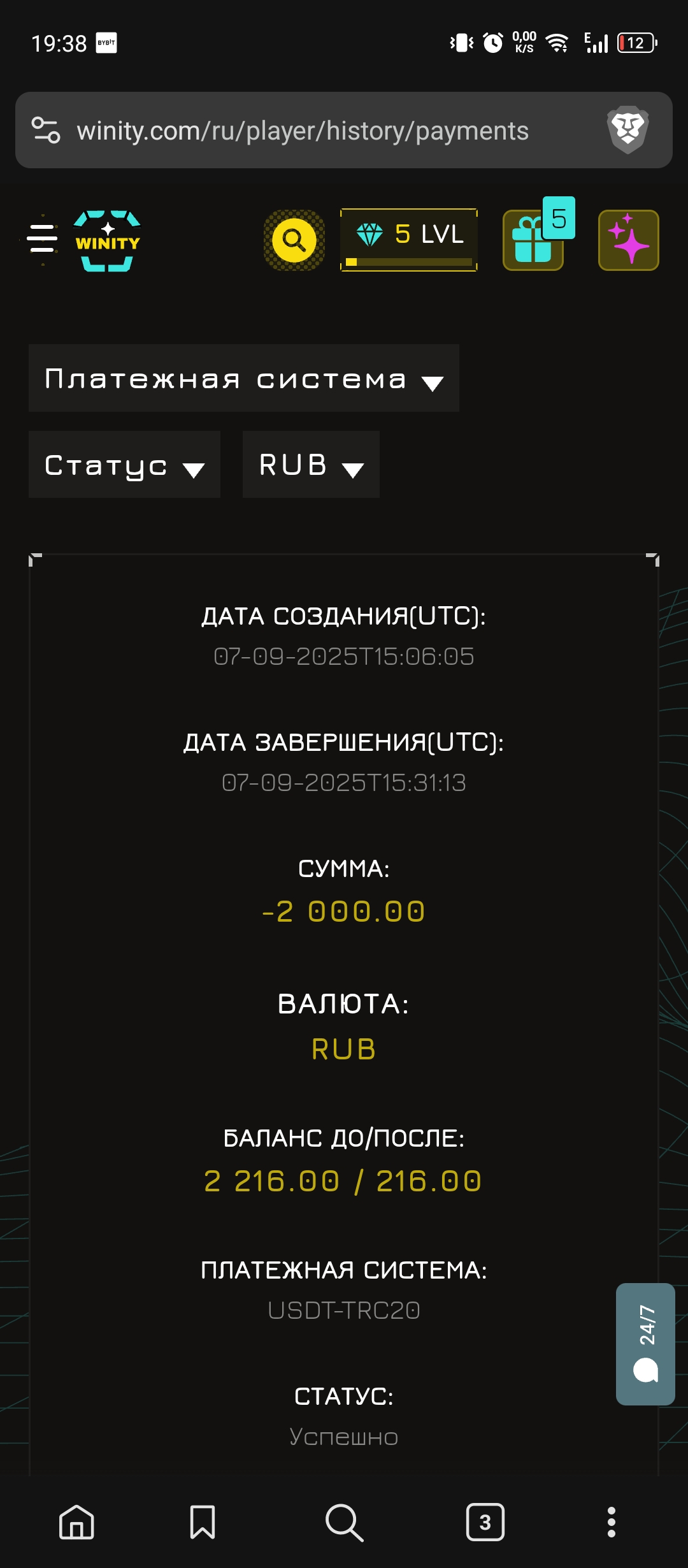The width and height of the screenshot is (688, 1568).
Task: Open the browser three-dot menu
Action: click(611, 1522)
